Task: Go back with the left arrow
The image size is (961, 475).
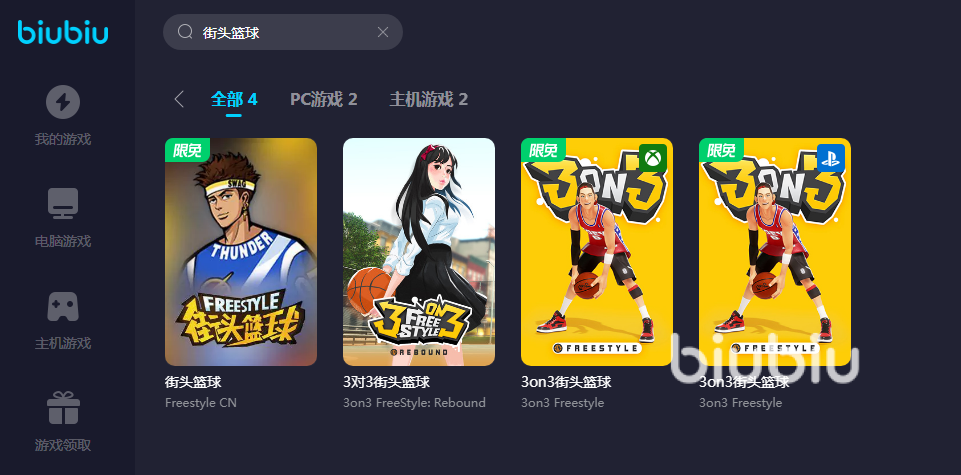Action: click(x=179, y=99)
